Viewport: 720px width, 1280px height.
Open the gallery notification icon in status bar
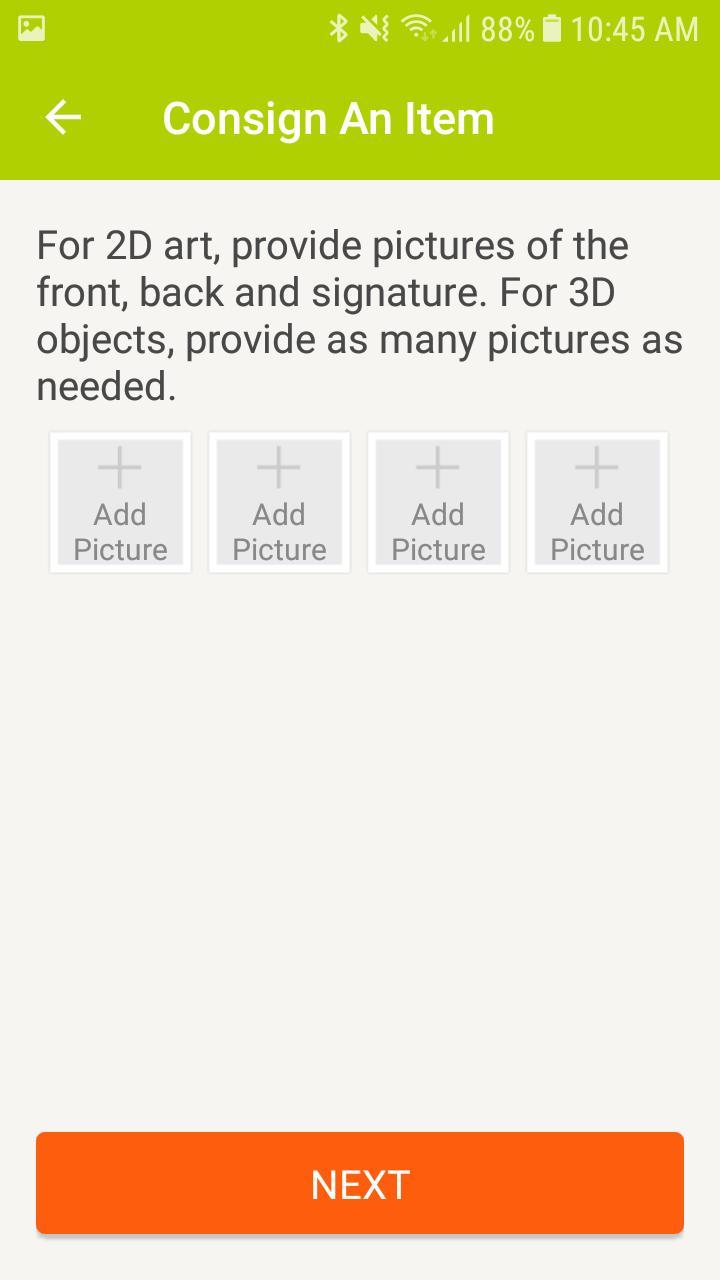click(33, 27)
